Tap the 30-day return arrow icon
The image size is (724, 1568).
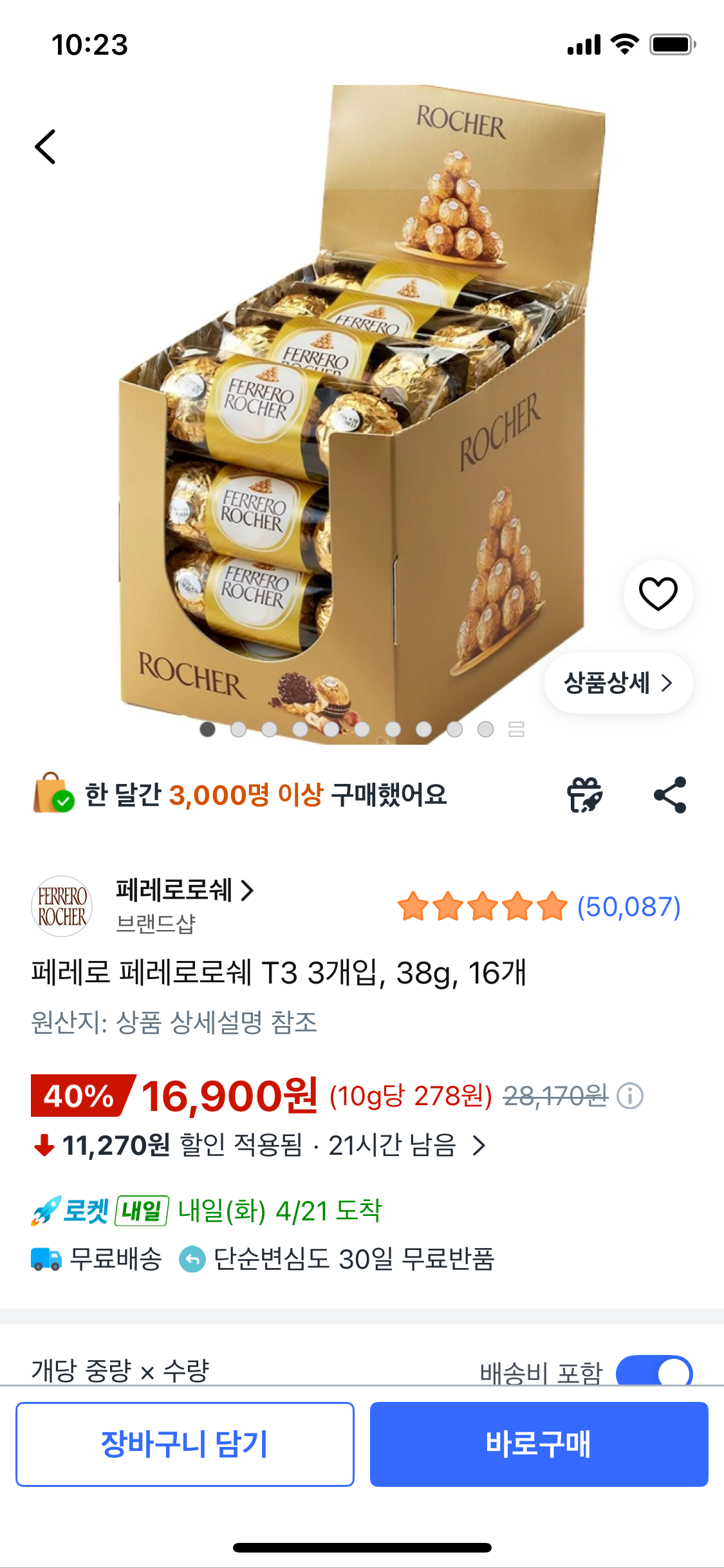192,1258
